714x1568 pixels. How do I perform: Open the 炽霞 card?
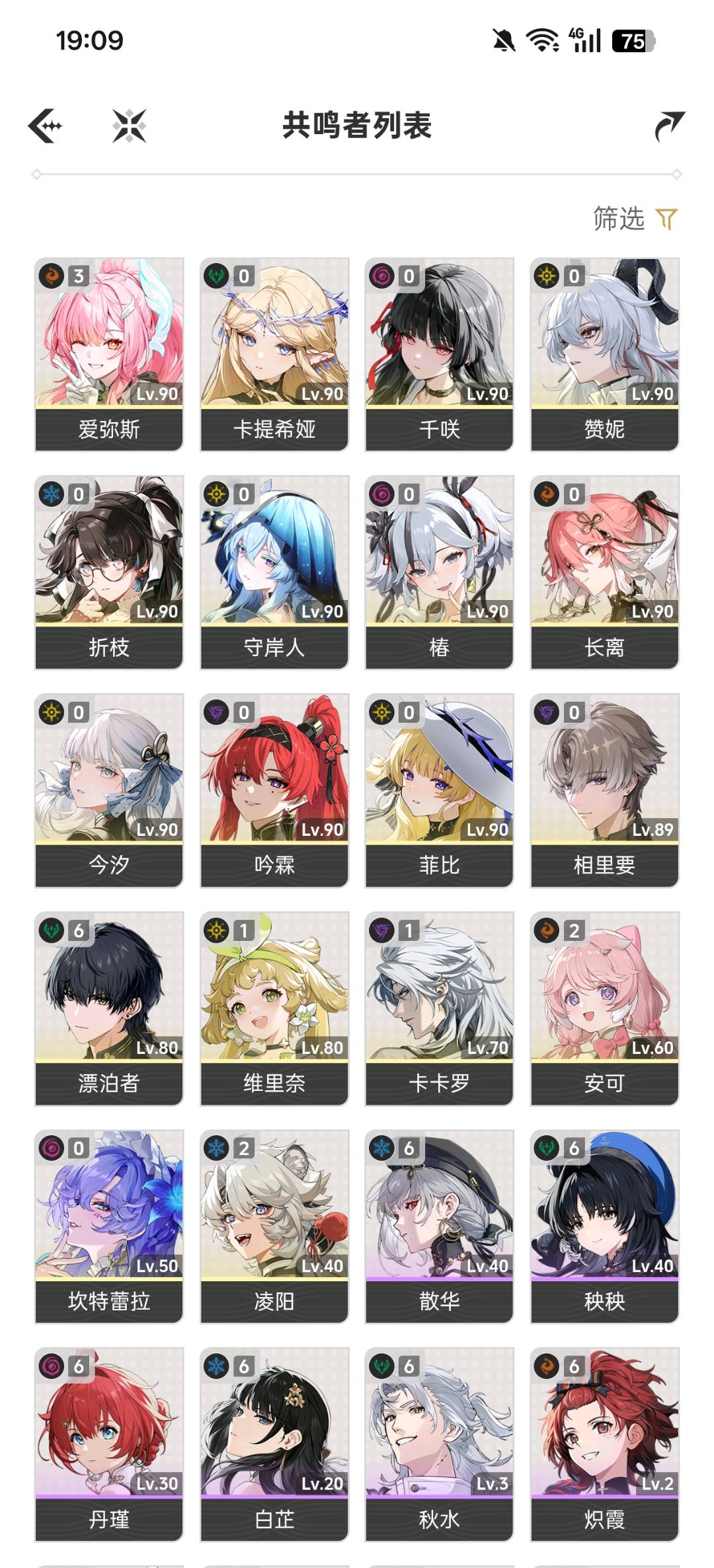click(x=604, y=1444)
